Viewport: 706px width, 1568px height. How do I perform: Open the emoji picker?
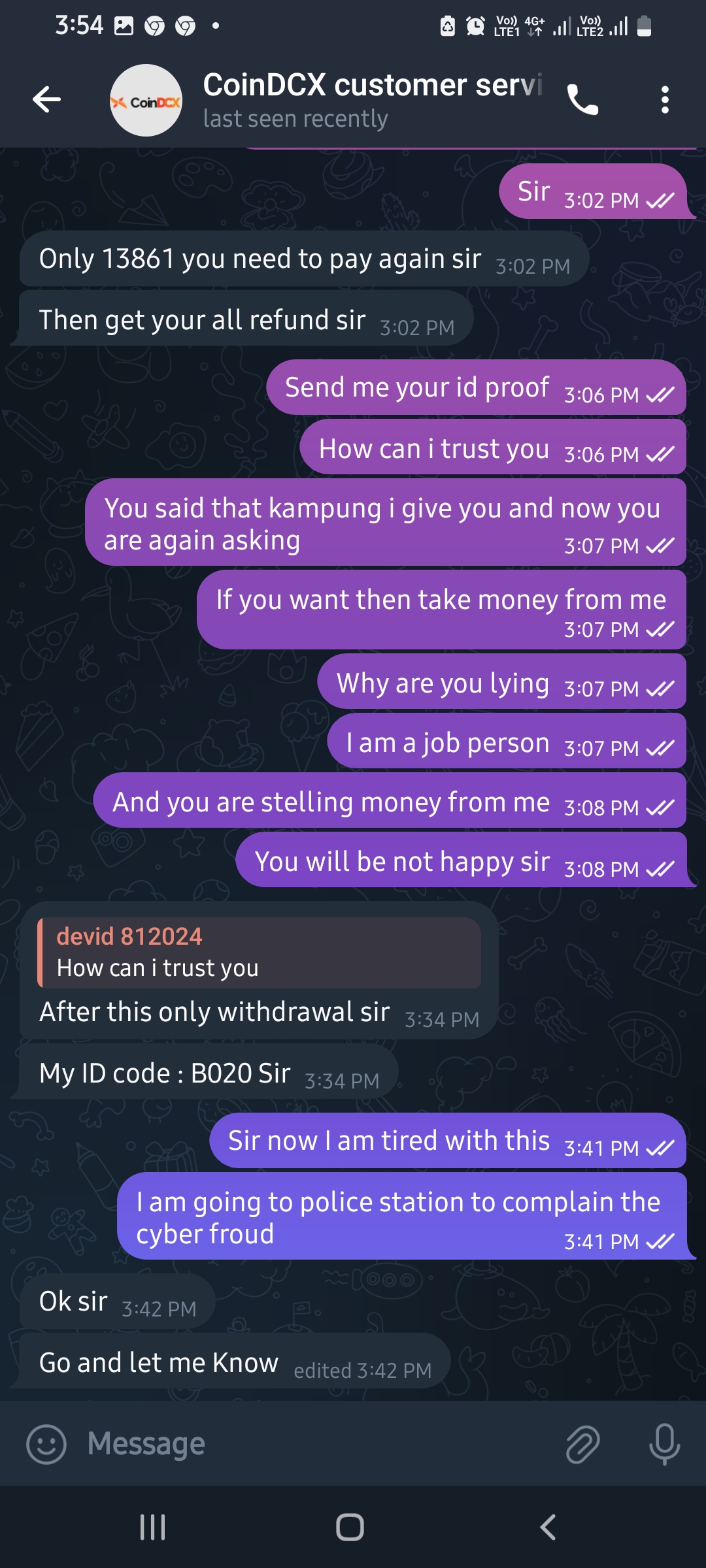(46, 1444)
